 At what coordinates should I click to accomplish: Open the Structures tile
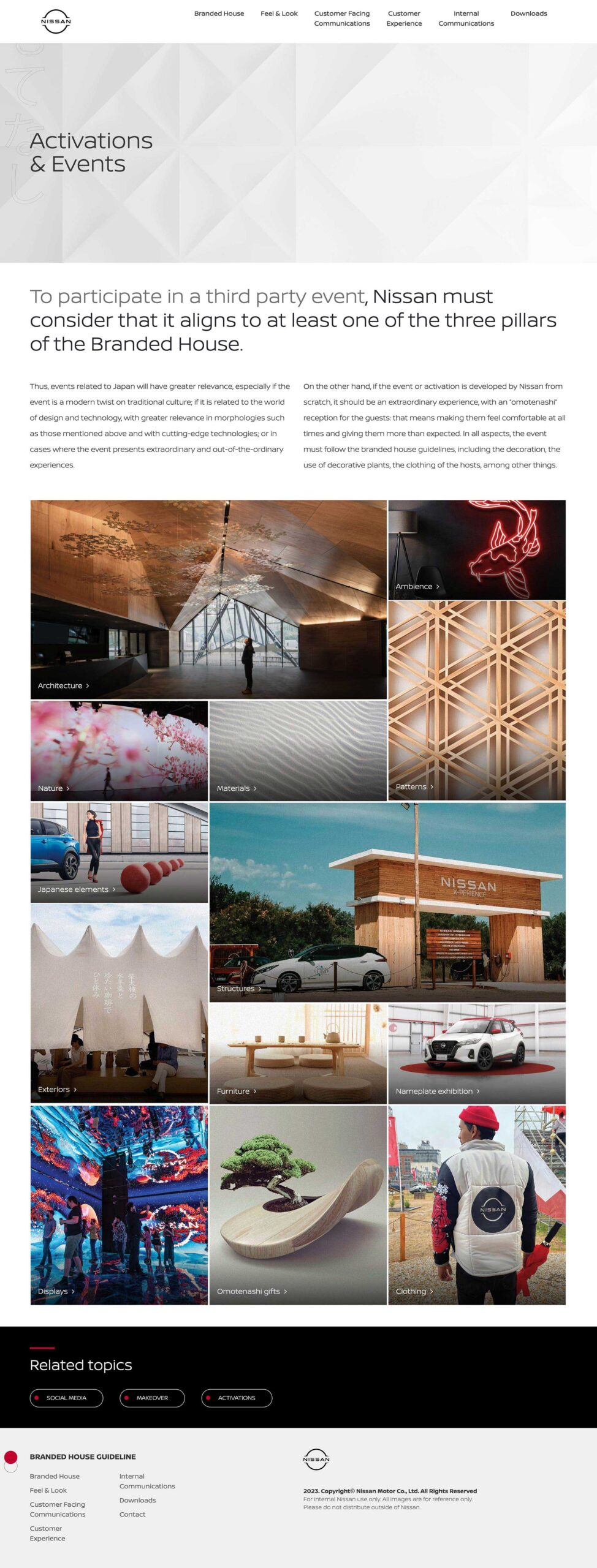387,902
